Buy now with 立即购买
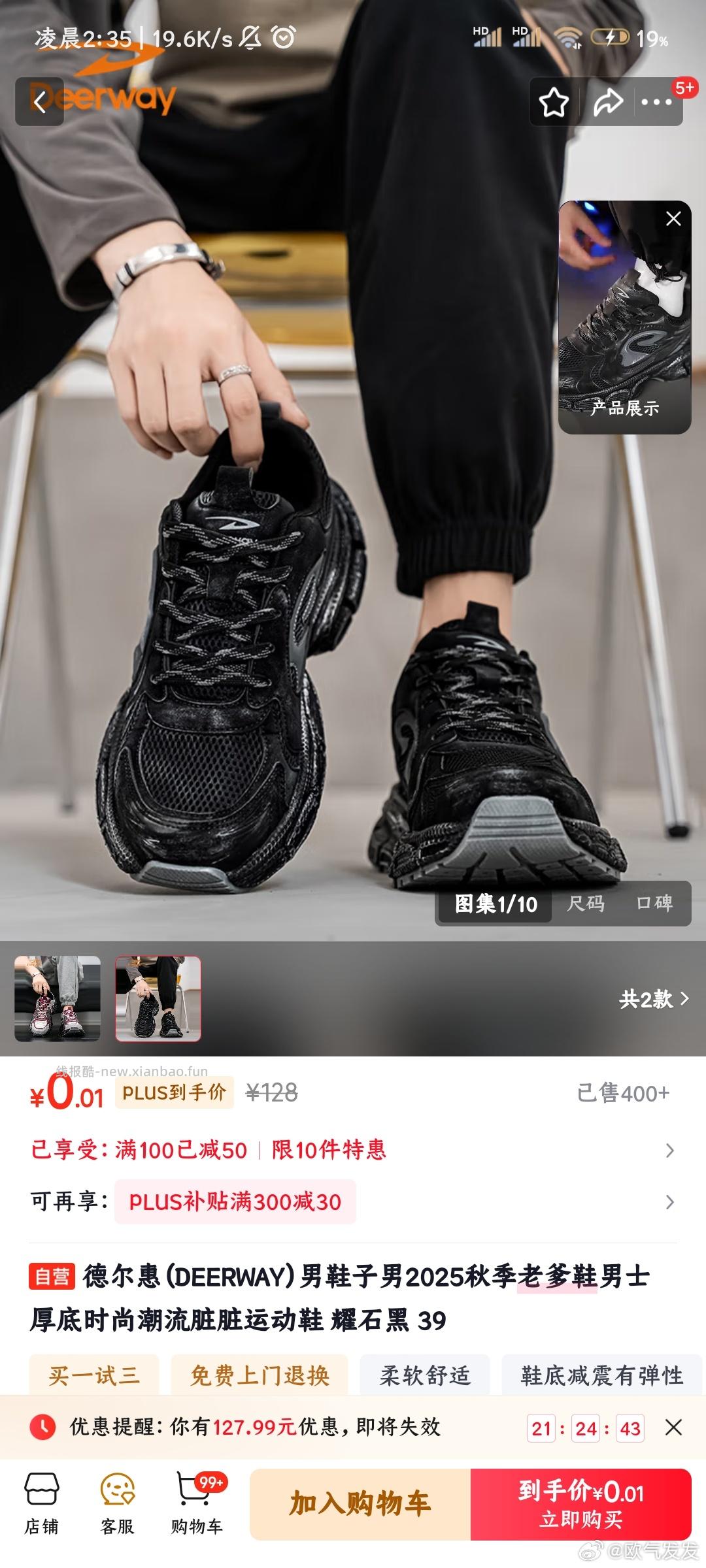The height and width of the screenshot is (1568, 706). pos(580,1504)
